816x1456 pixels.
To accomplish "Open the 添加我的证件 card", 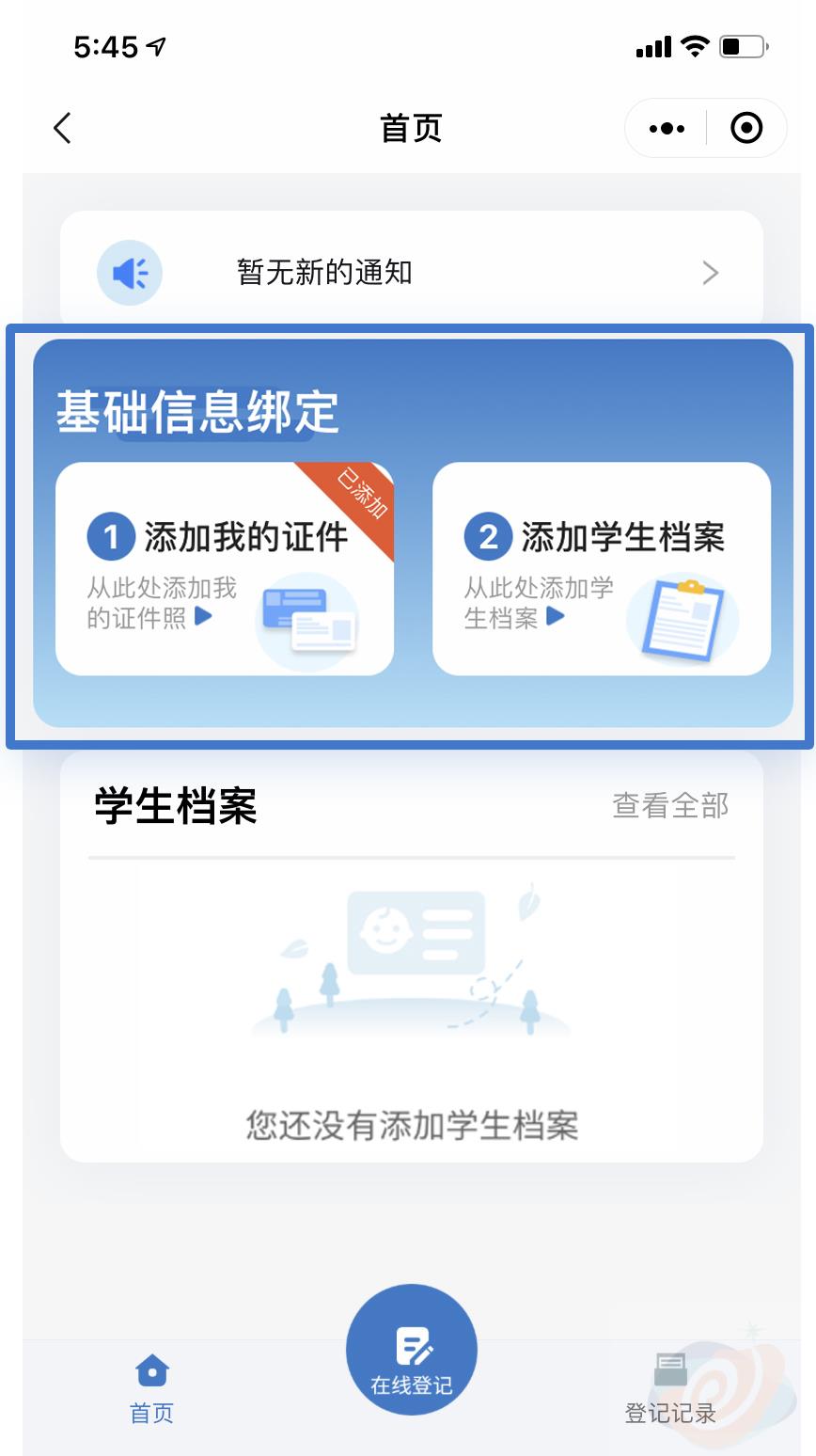I will coord(225,568).
